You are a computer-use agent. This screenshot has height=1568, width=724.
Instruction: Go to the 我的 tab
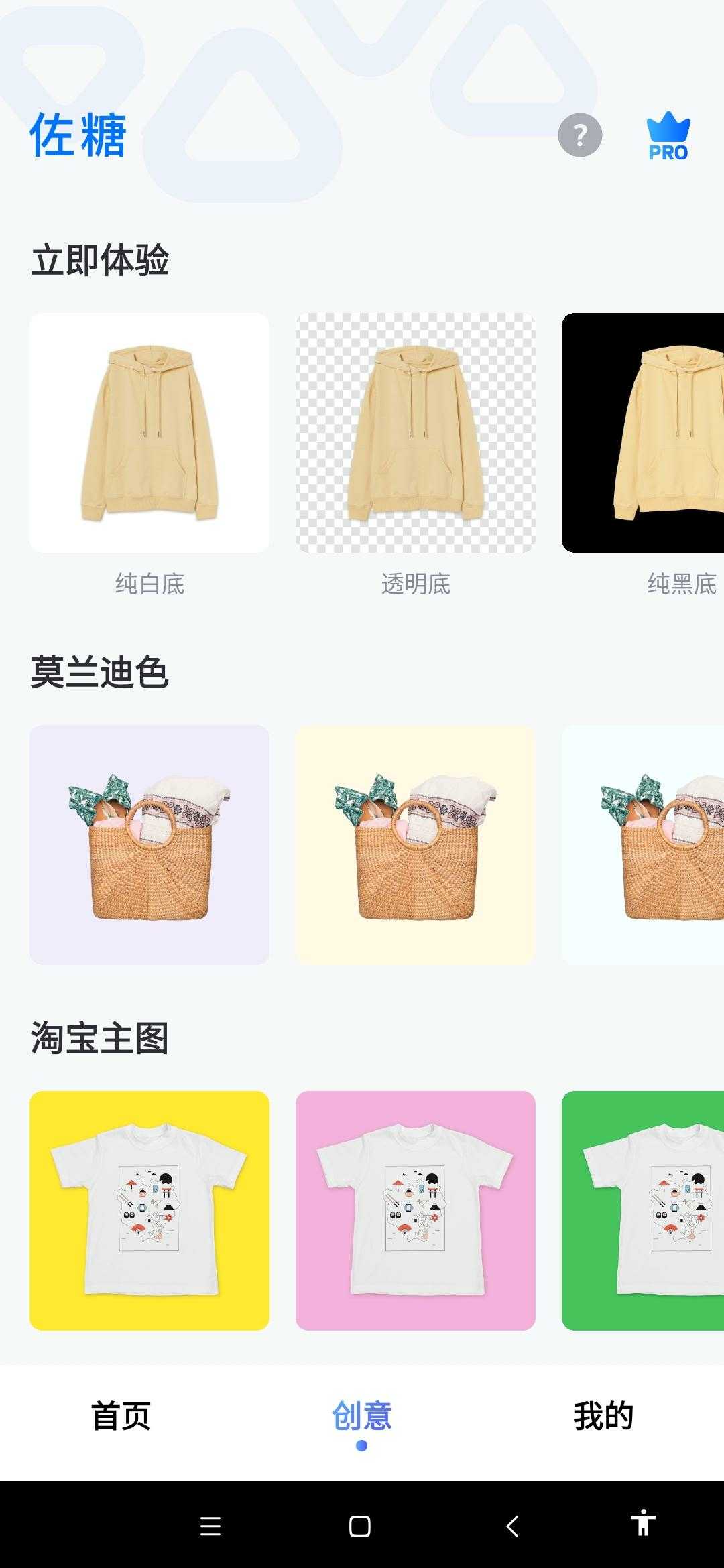pos(603,1415)
